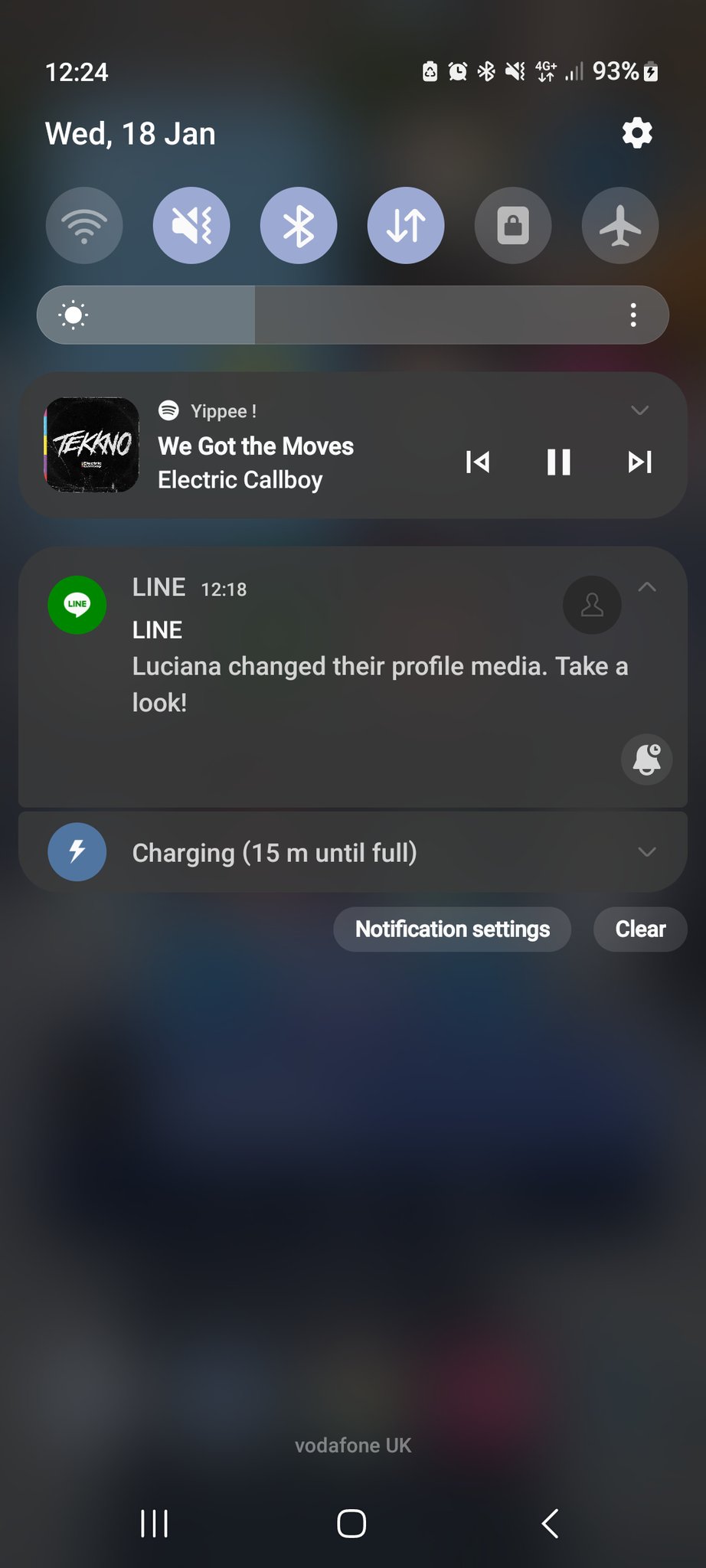Enable airplane mode
Viewport: 706px width, 1568px height.
pos(620,226)
